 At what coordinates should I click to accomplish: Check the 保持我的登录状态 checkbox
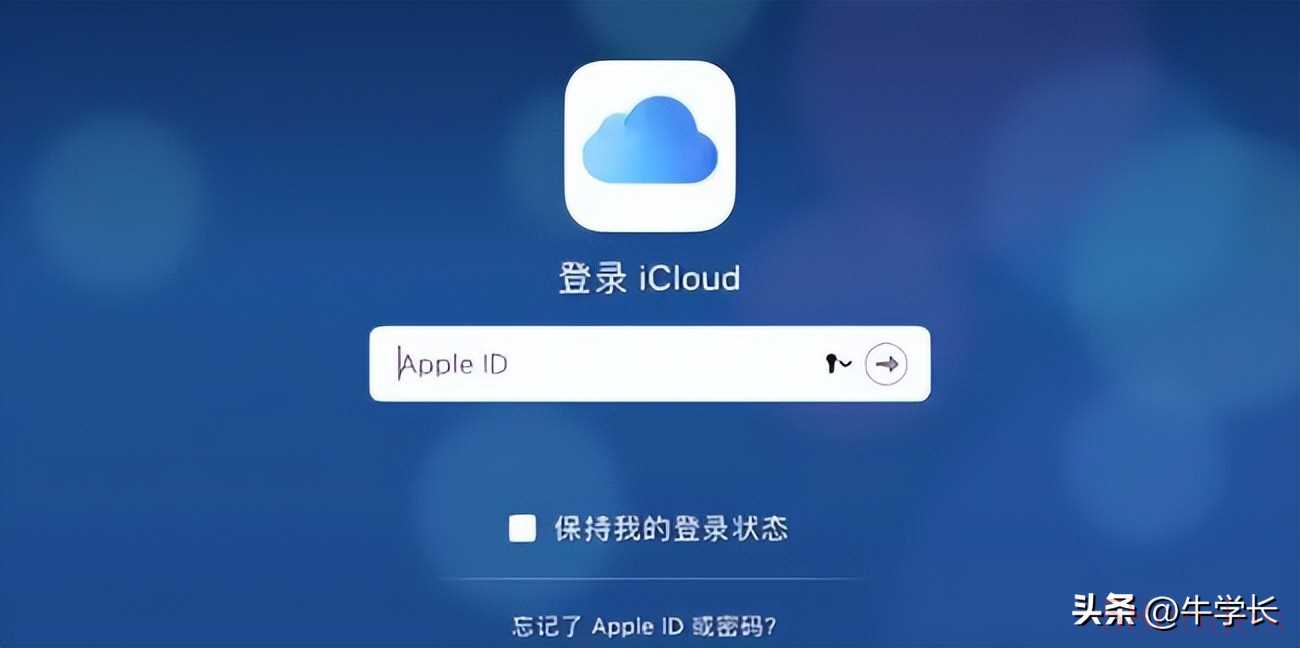(x=522, y=528)
